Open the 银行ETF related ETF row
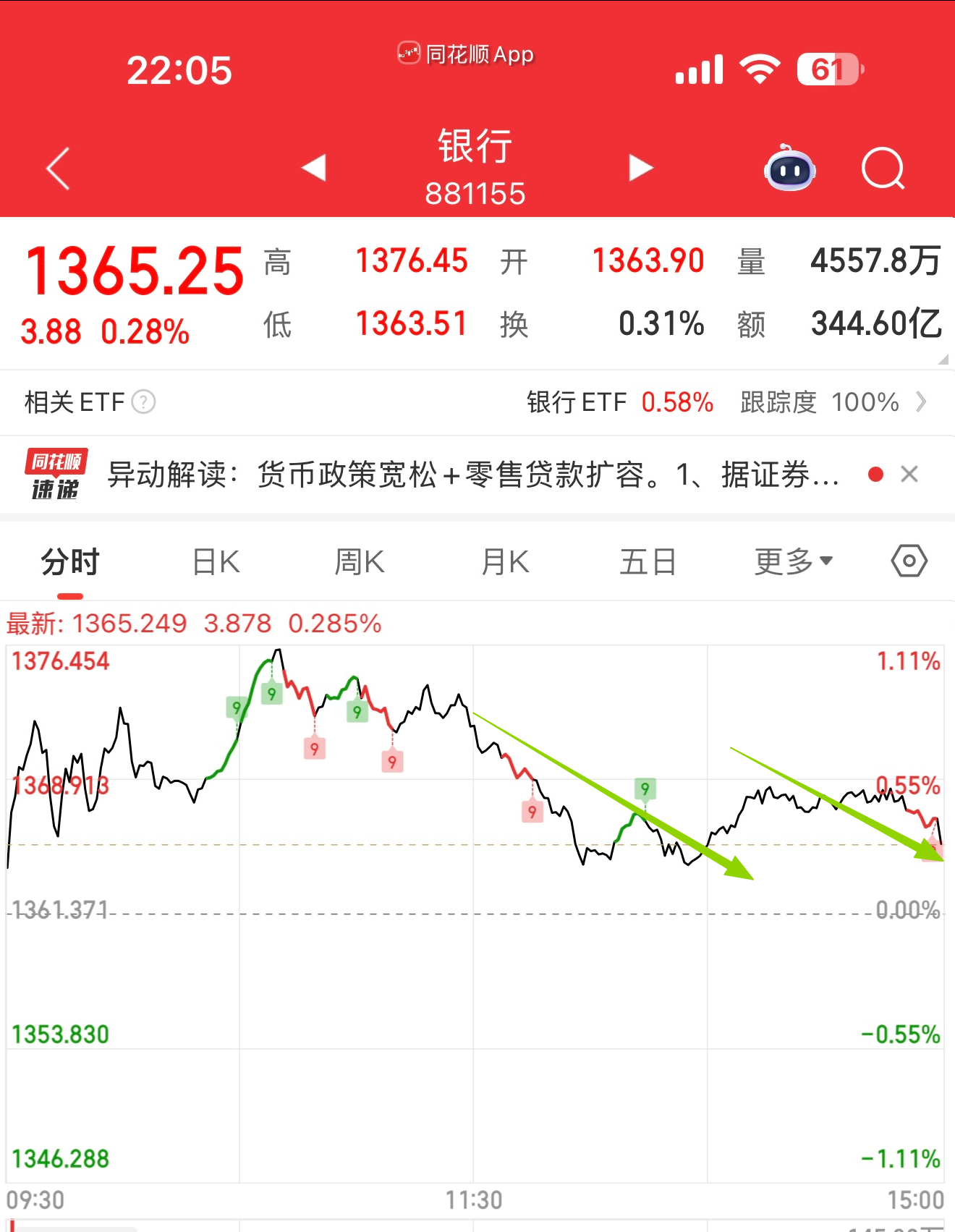 723,402
